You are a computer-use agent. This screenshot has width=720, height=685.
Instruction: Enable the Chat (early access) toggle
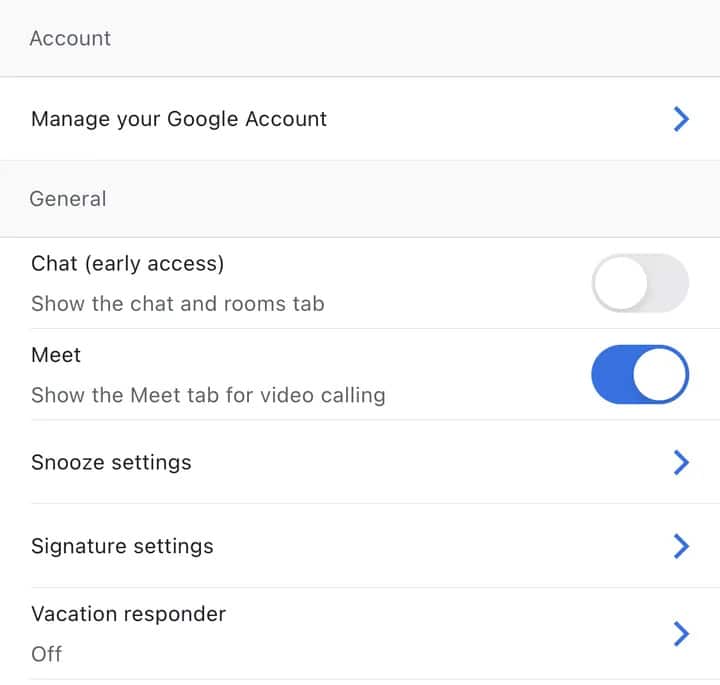coord(640,283)
